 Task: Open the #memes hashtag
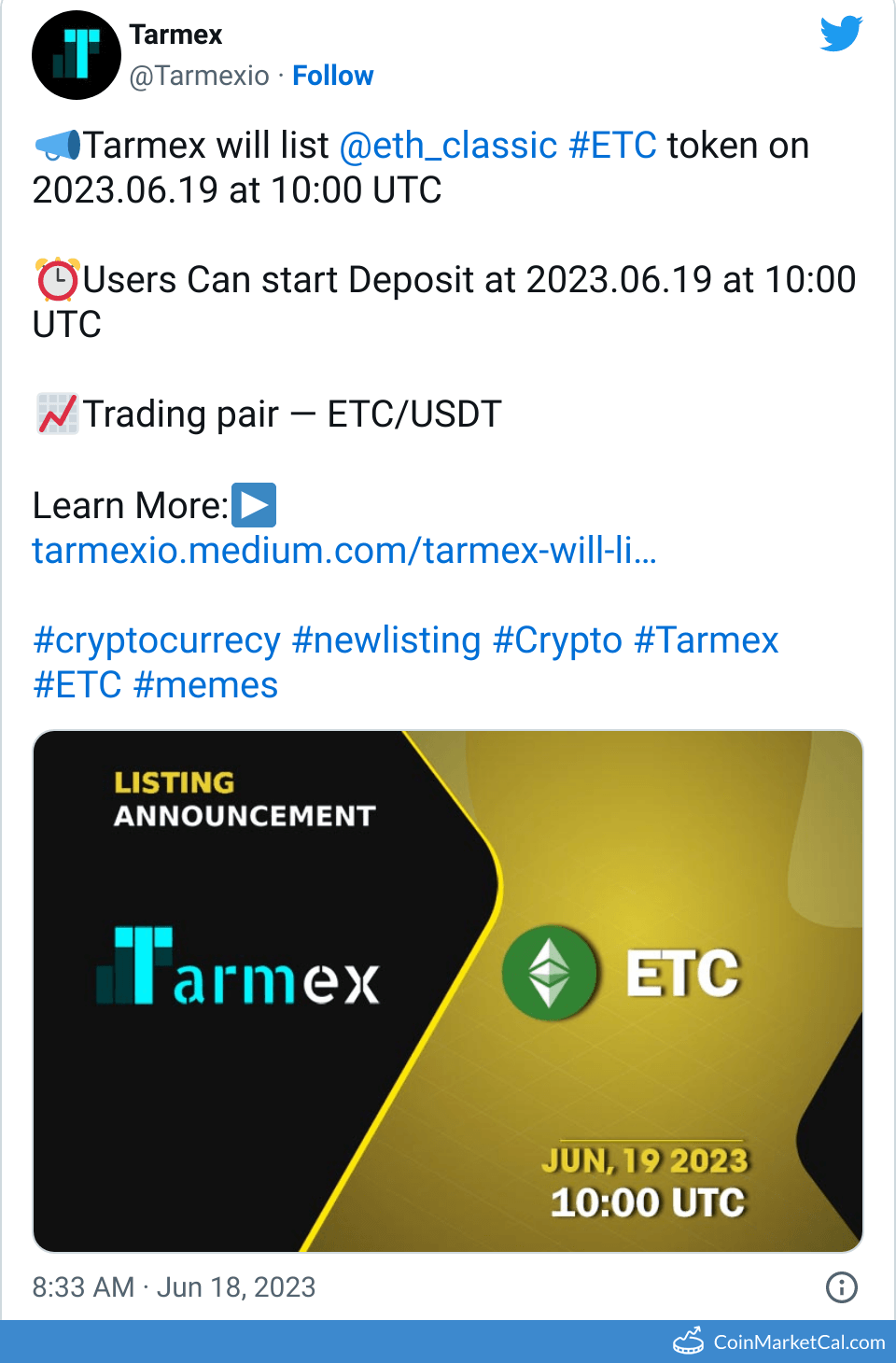pos(205,685)
